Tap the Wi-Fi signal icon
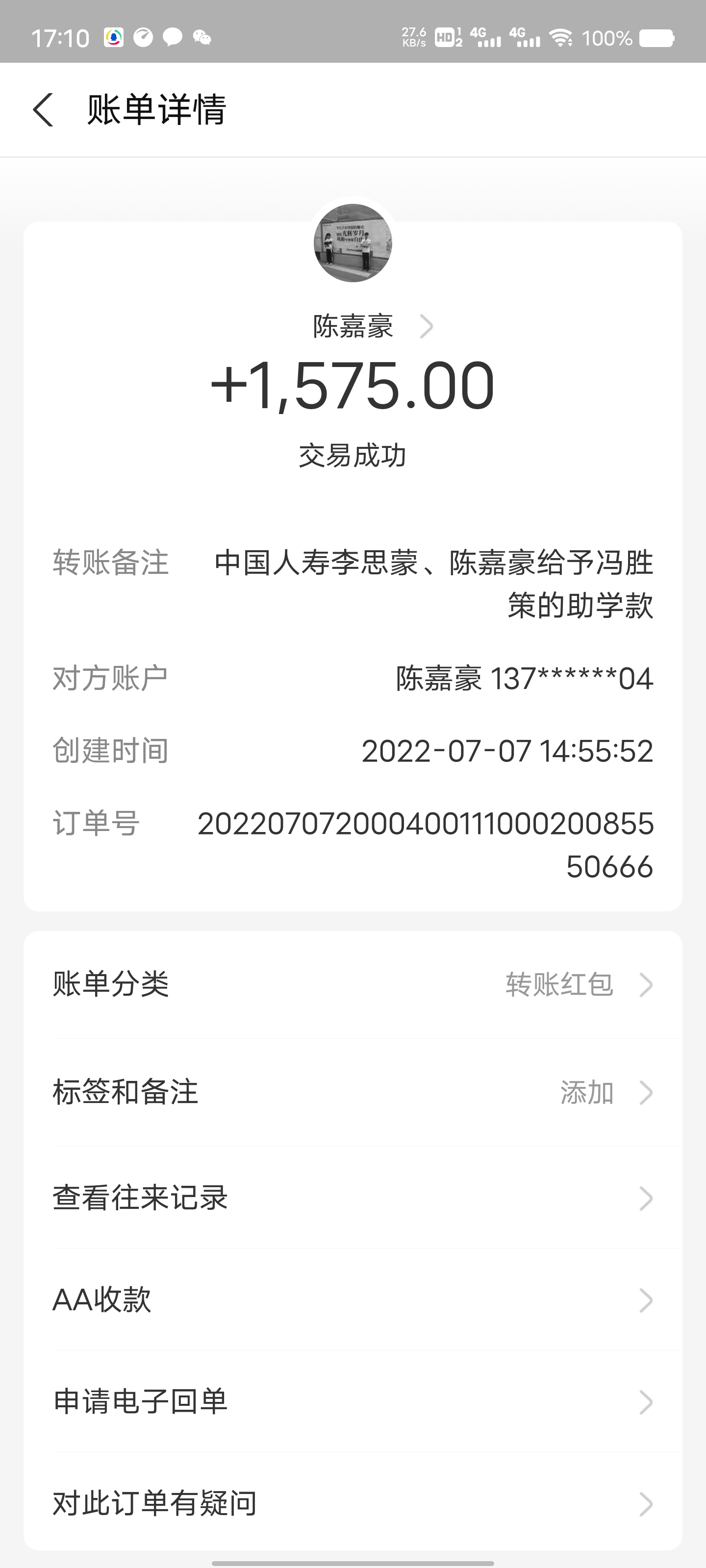Screen dimensions: 706x1568 click(563, 38)
